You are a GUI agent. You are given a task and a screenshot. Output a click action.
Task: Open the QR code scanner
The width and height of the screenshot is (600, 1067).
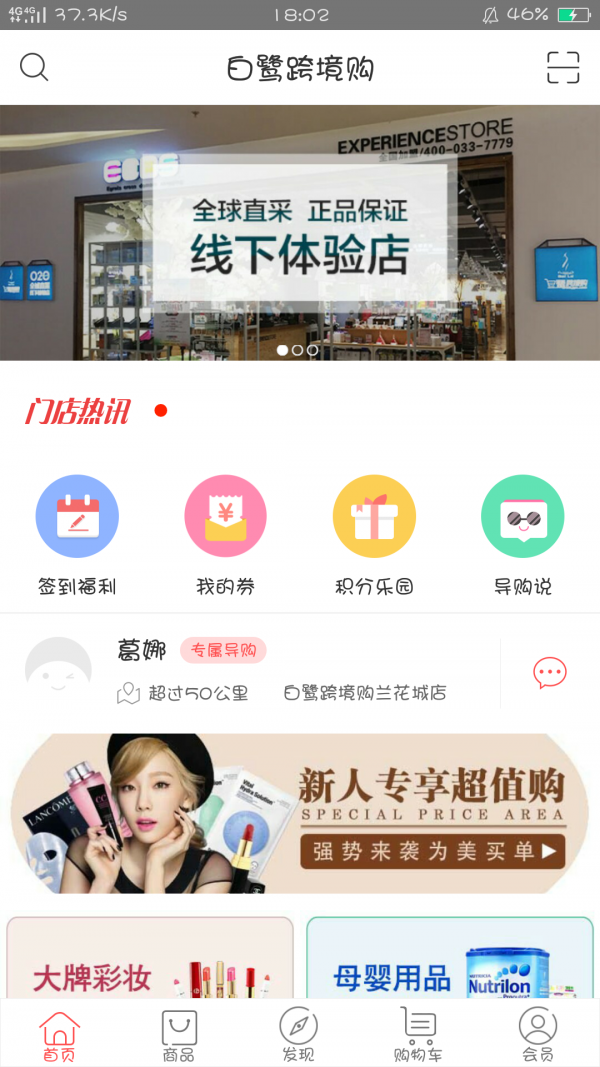tap(563, 67)
